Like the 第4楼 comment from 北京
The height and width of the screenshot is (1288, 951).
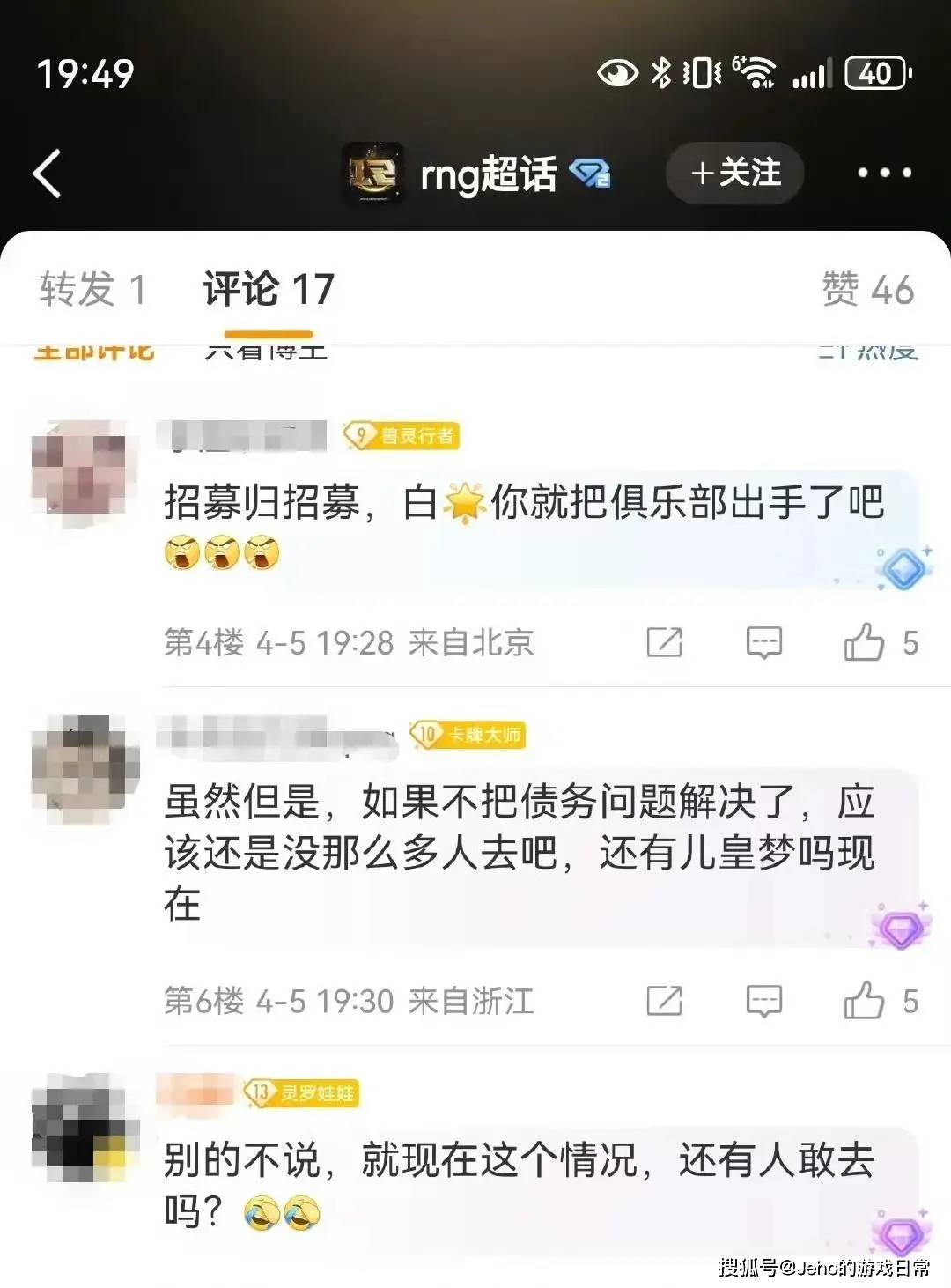[x=865, y=642]
